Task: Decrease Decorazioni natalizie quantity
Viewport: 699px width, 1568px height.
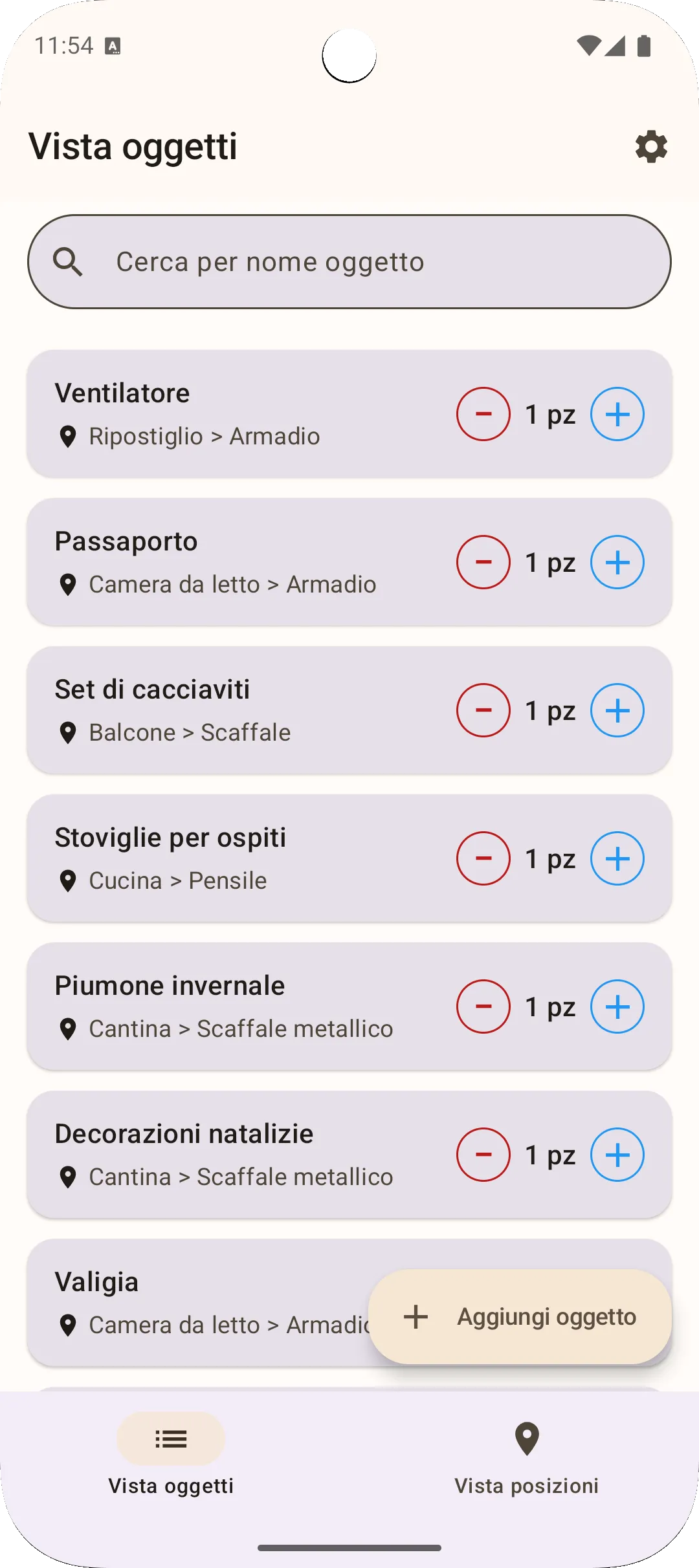Action: pos(483,1154)
